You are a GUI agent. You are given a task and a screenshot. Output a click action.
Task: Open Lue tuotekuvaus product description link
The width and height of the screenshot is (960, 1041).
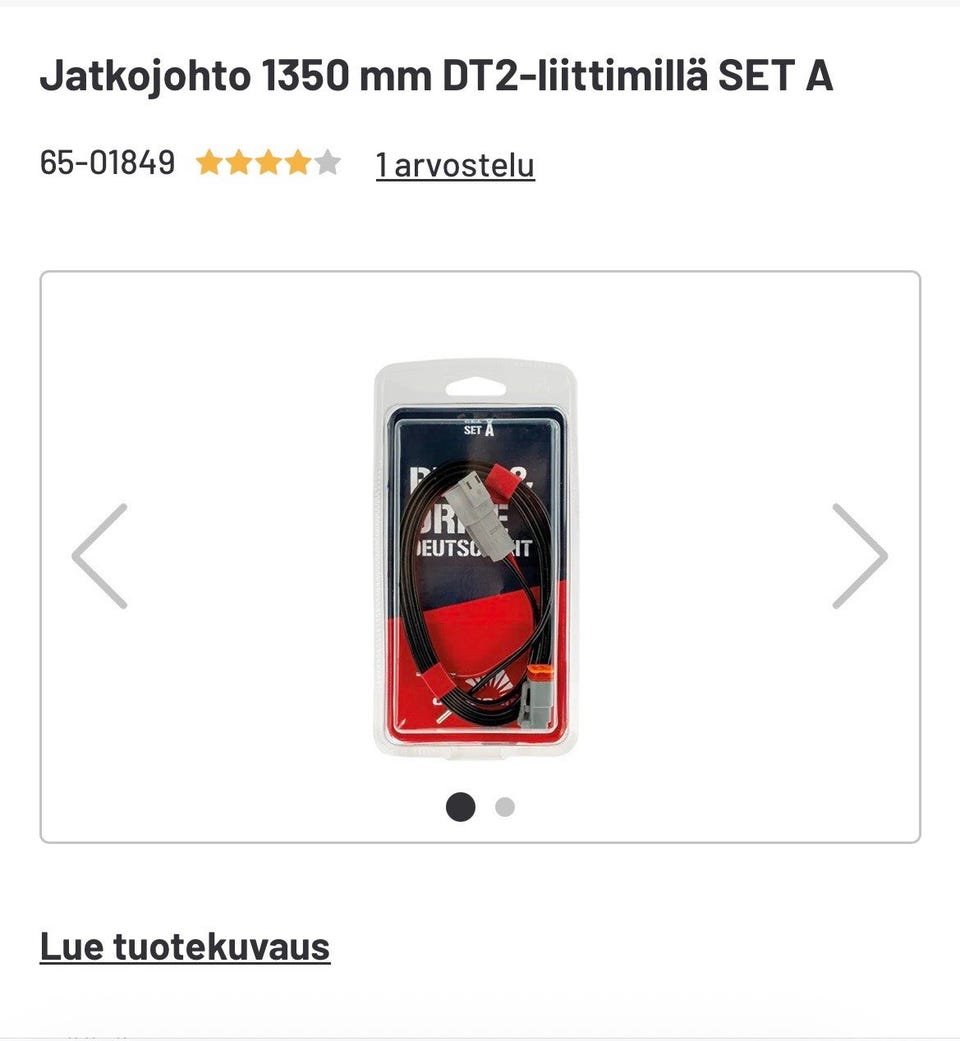point(185,945)
